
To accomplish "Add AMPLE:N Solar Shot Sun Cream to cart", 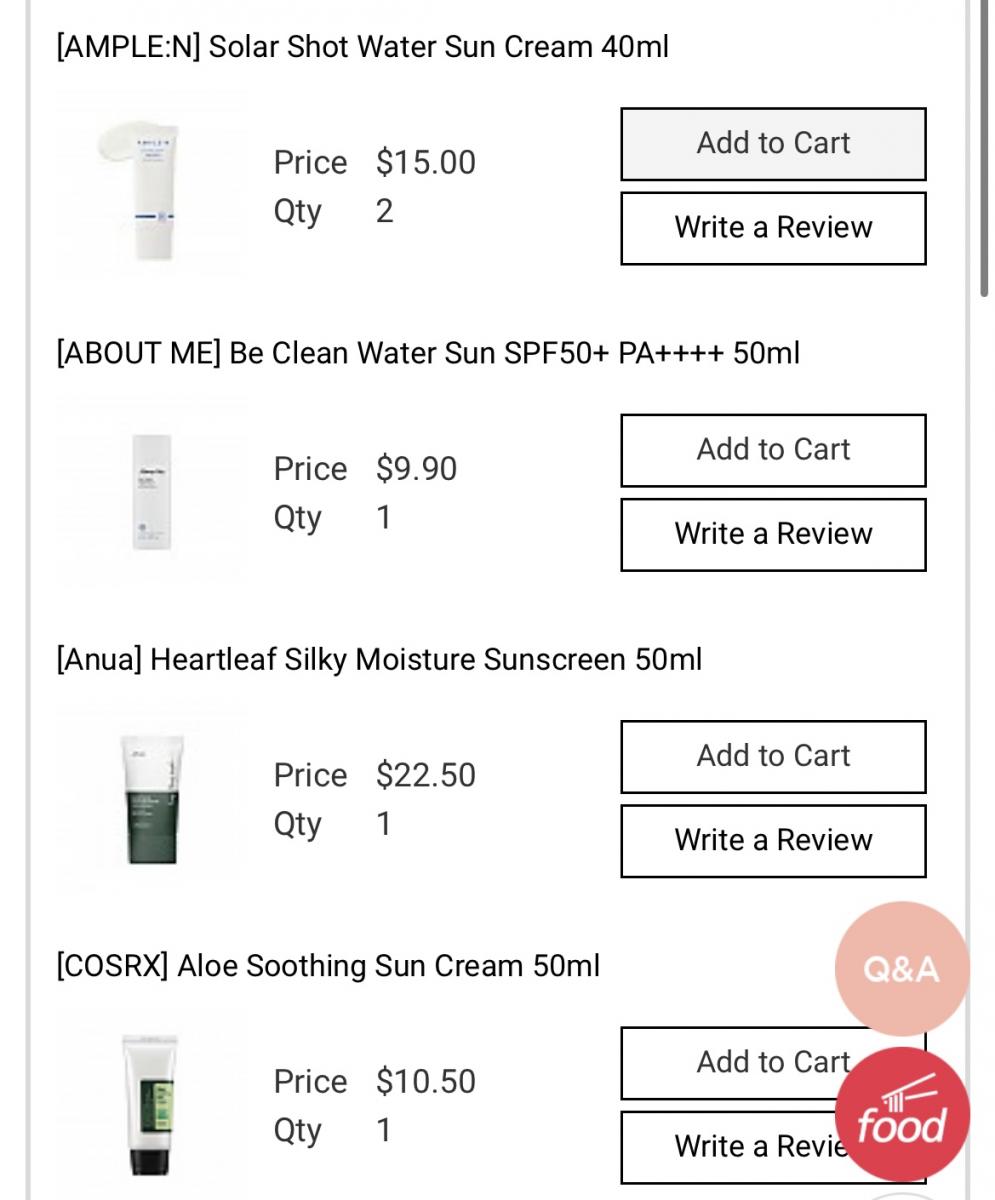I will (773, 144).
